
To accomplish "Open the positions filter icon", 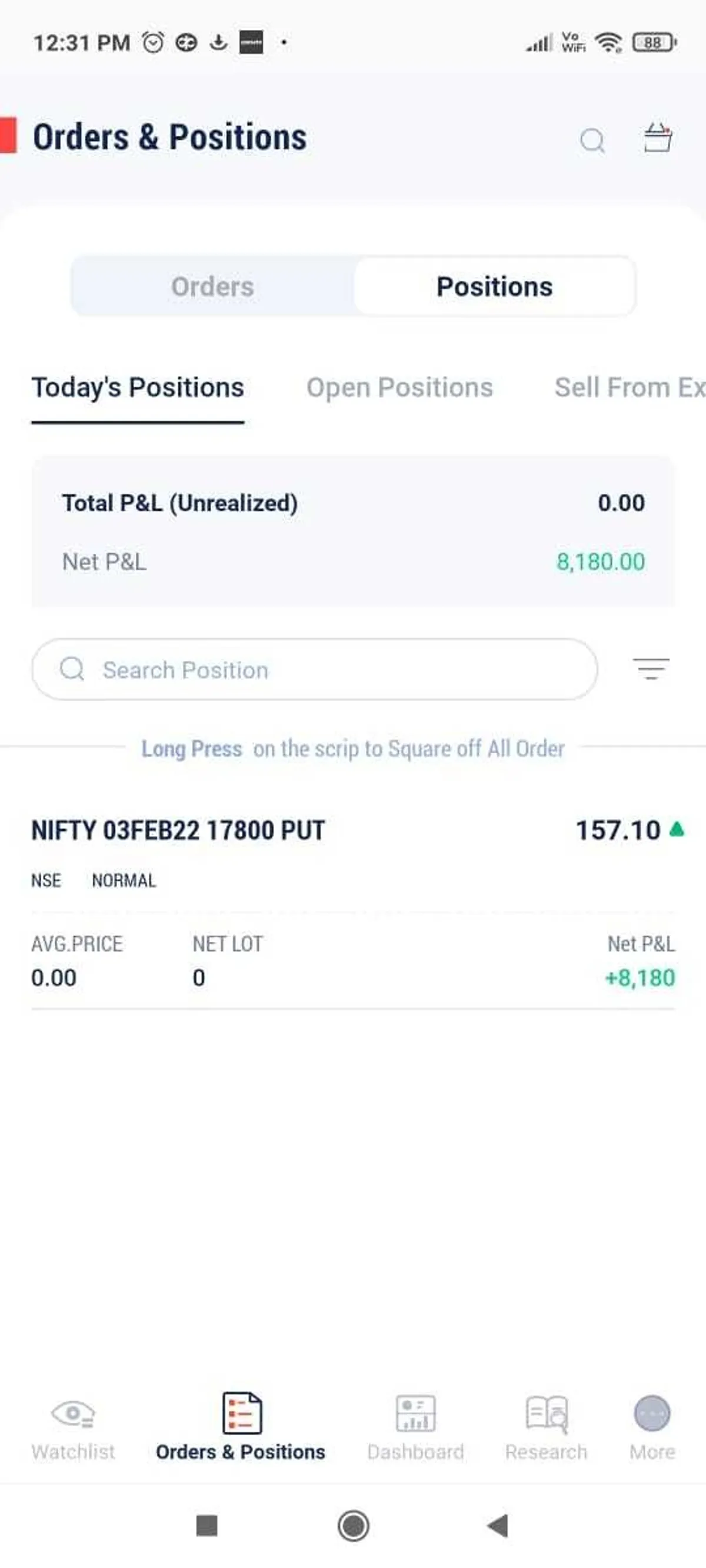I will (651, 669).
